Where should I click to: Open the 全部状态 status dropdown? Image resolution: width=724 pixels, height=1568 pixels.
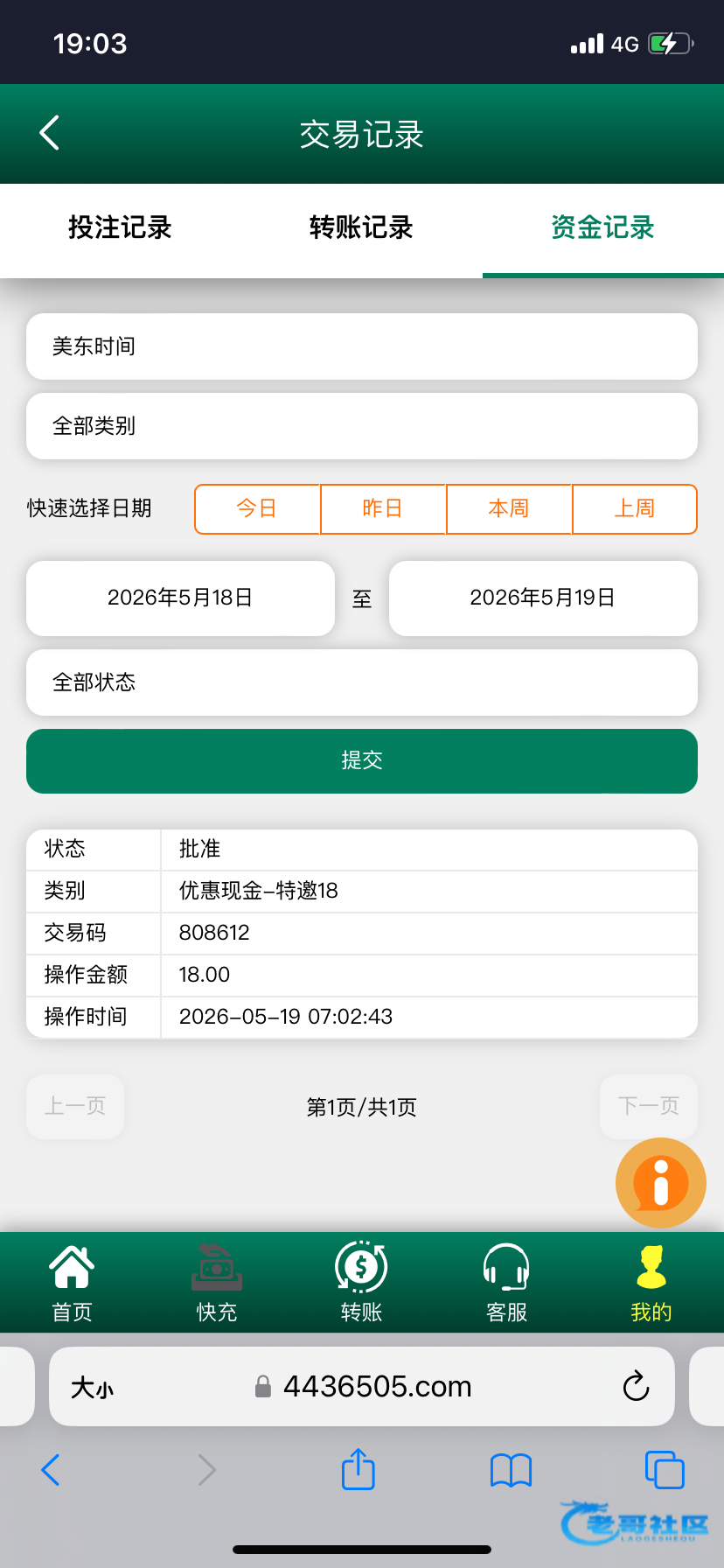pos(362,682)
